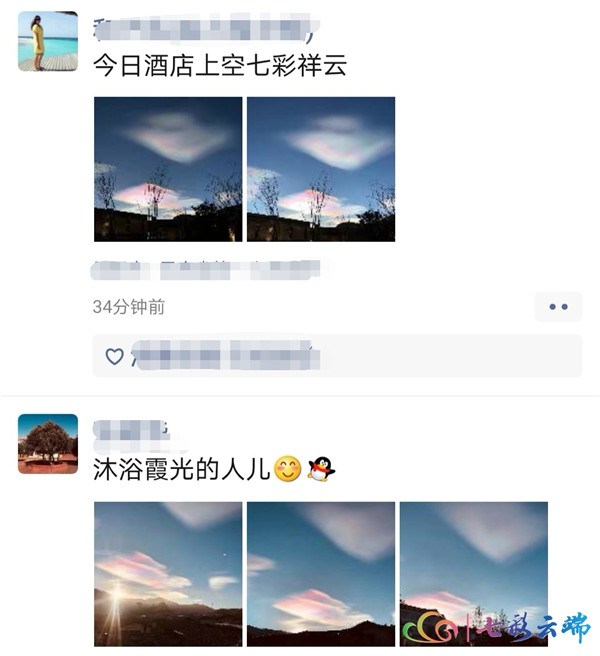The width and height of the screenshot is (600, 656).
Task: Open the avatar of the 今日酒店上空七彩祥云 poster
Action: [x=47, y=42]
